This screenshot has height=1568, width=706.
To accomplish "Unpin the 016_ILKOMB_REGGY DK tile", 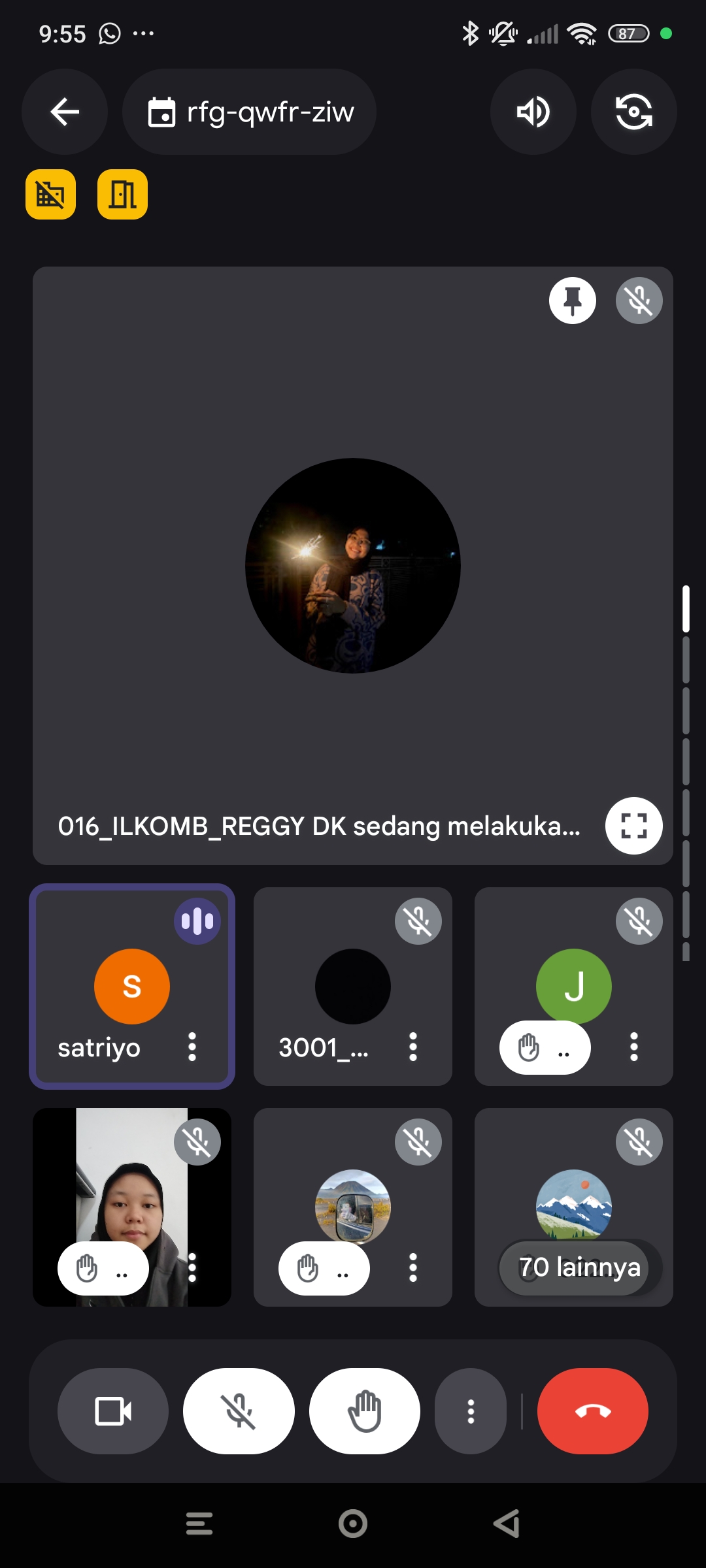I will tap(573, 301).
